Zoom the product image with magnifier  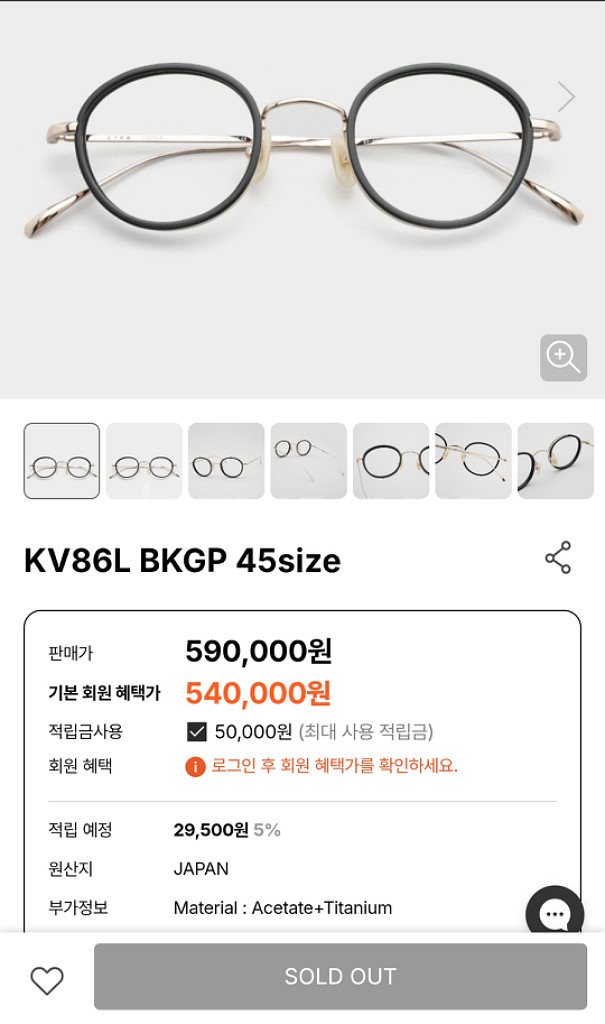coord(563,358)
